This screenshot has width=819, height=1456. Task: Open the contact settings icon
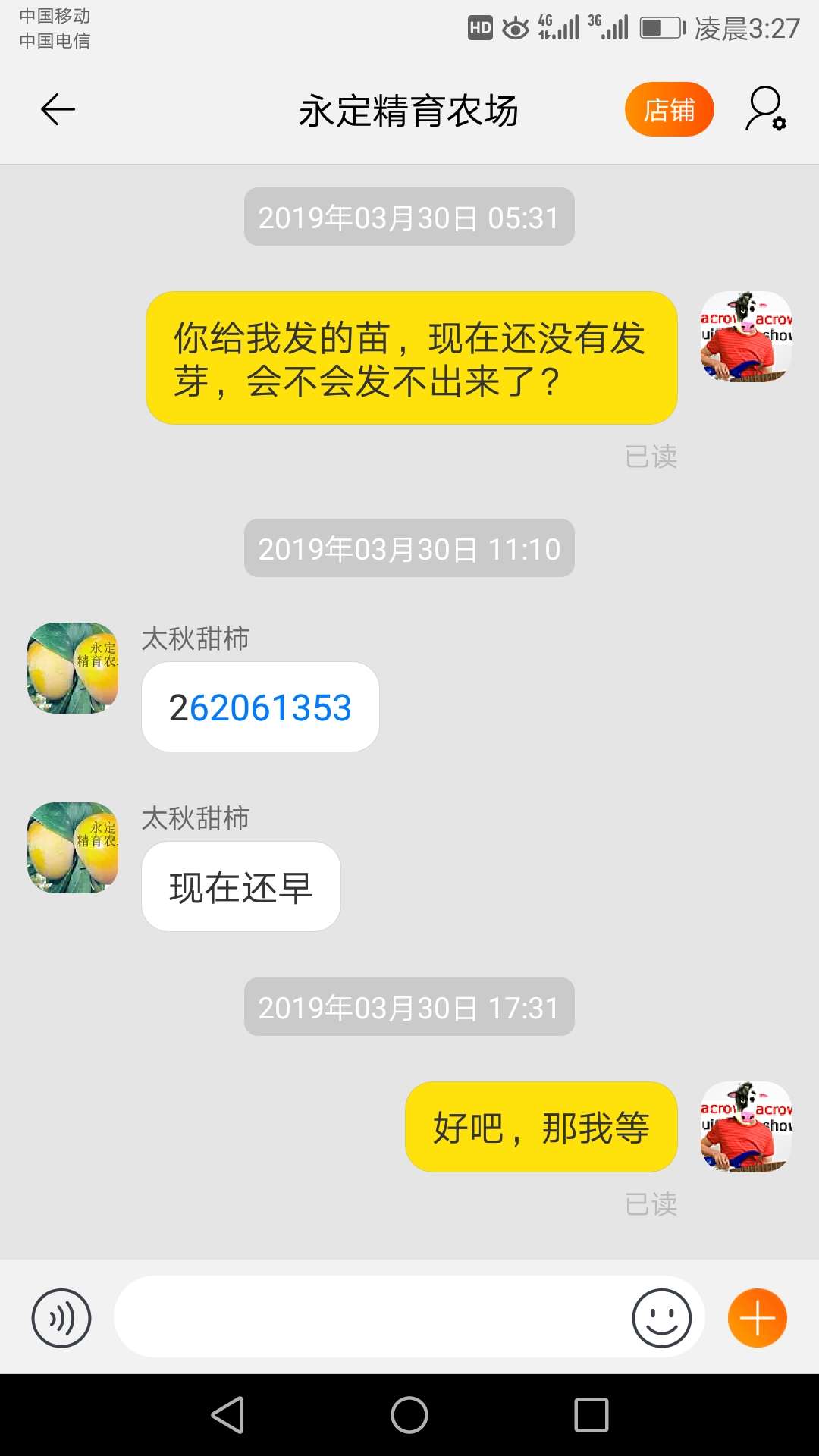[766, 110]
